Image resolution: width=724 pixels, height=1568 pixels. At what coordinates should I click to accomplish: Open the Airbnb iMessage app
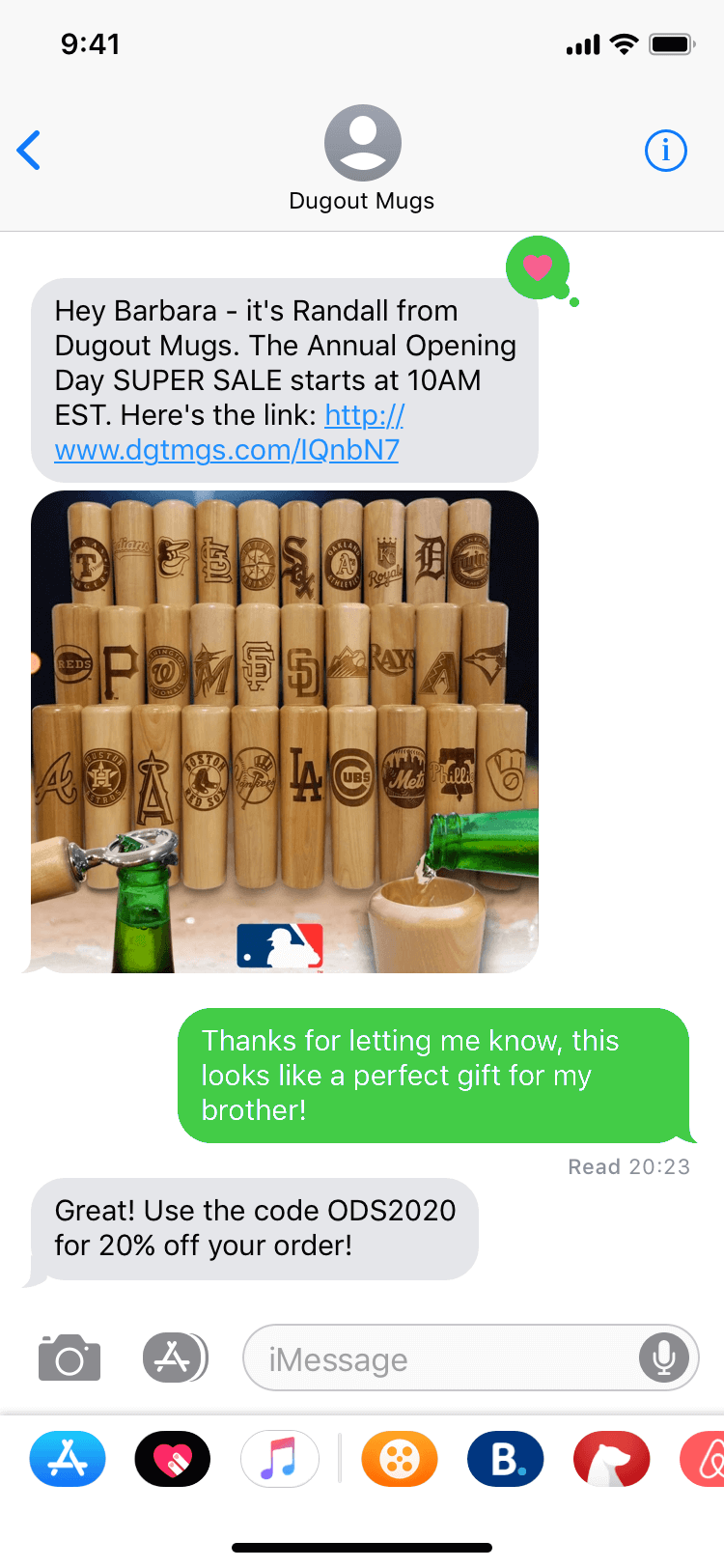703,1458
